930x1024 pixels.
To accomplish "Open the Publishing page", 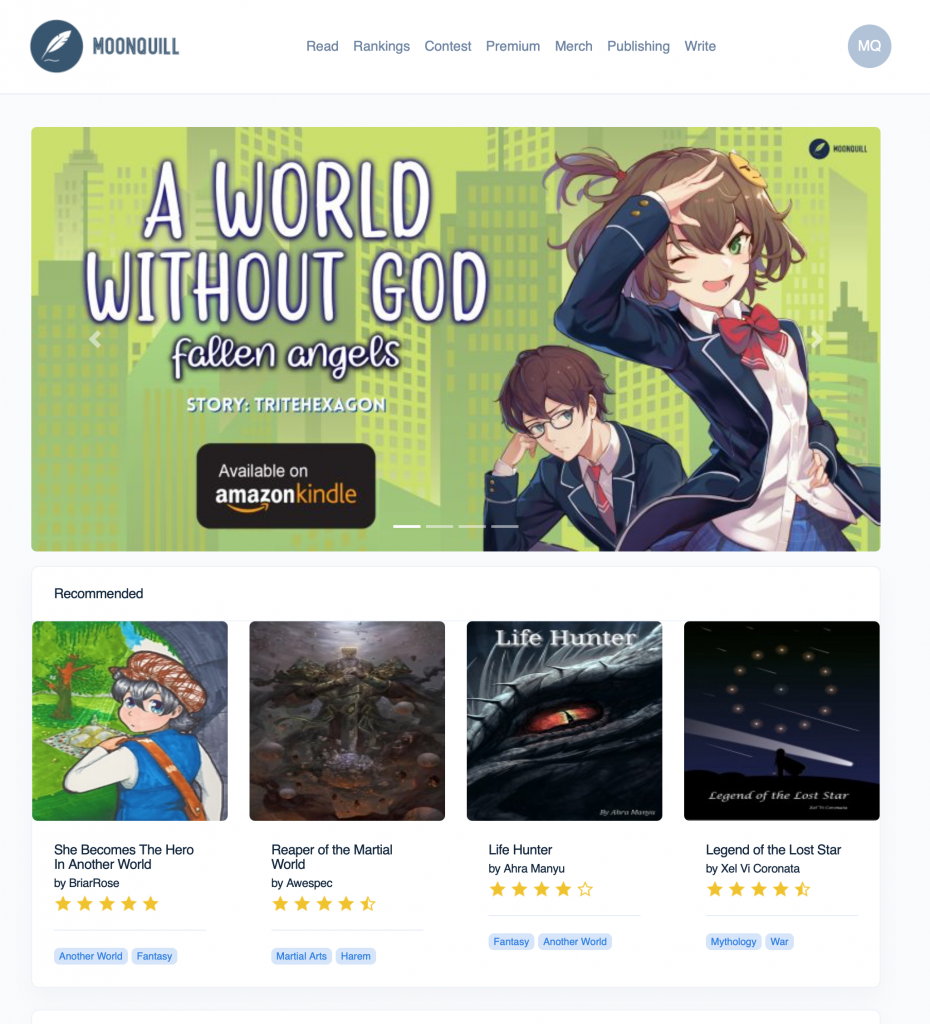I will click(x=638, y=46).
